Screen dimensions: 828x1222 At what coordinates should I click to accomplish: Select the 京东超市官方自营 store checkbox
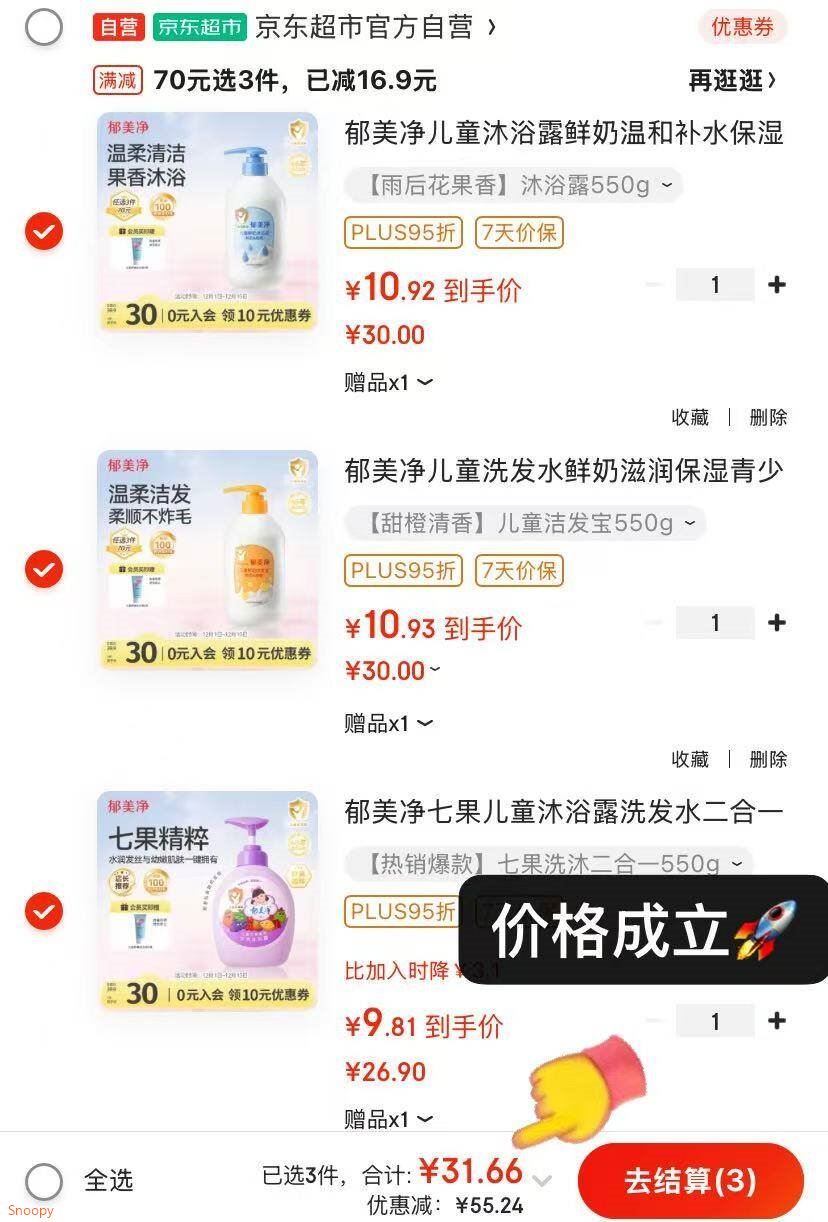coord(43,27)
